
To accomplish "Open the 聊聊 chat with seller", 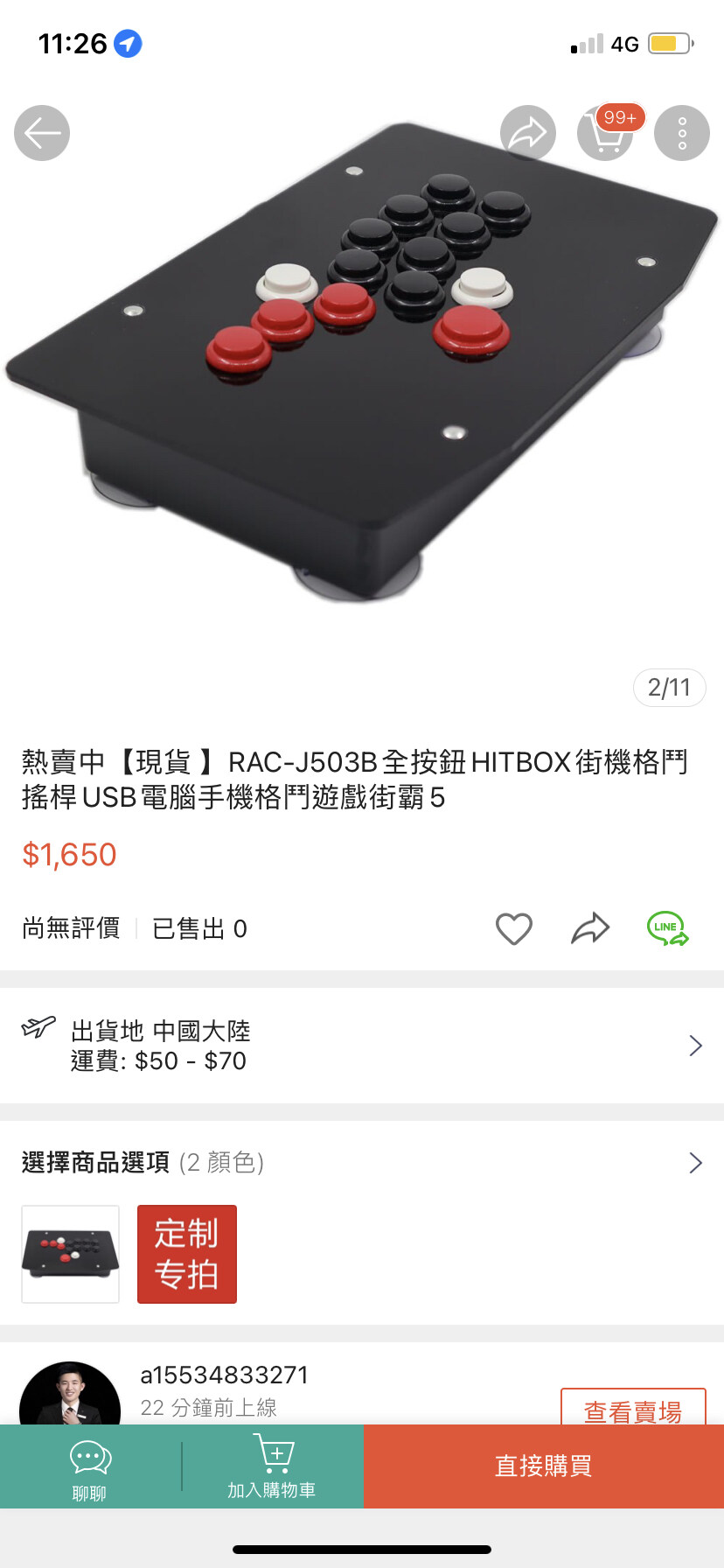I will [x=87, y=1466].
